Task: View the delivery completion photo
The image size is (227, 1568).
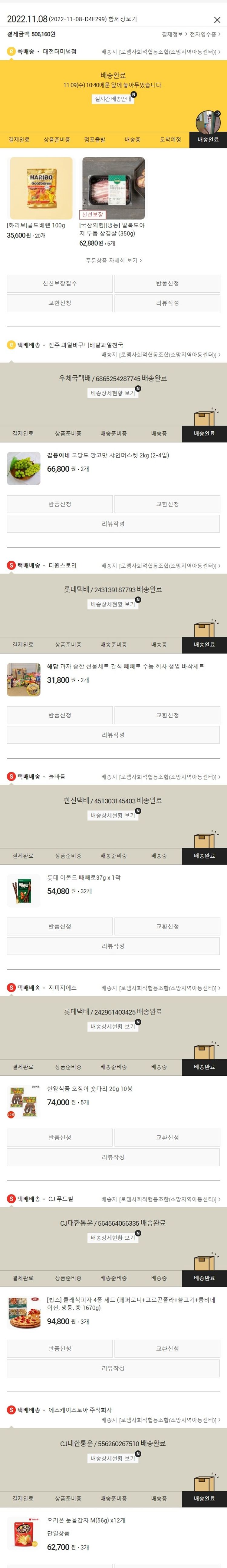Action: [208, 122]
